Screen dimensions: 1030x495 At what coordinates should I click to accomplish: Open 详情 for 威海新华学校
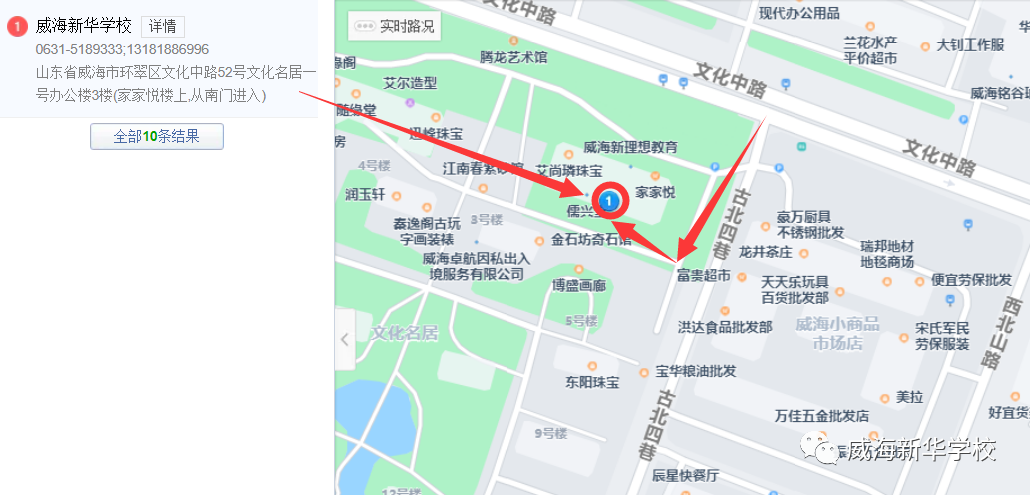162,27
